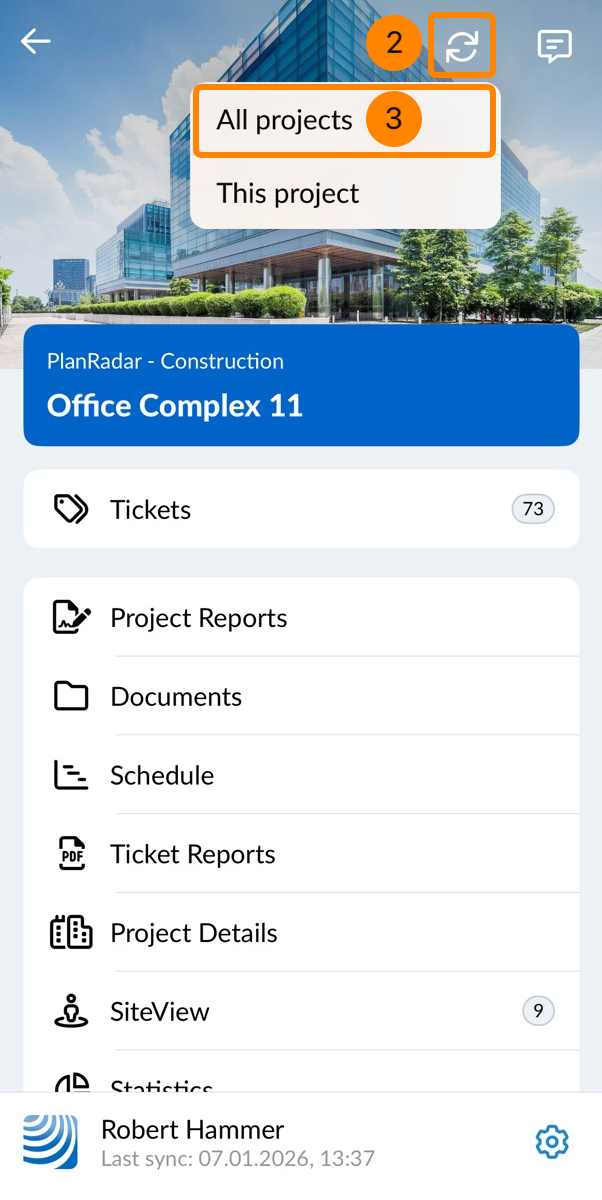Open Project Reports
Viewport: 602px width, 1200px height.
pos(300,618)
